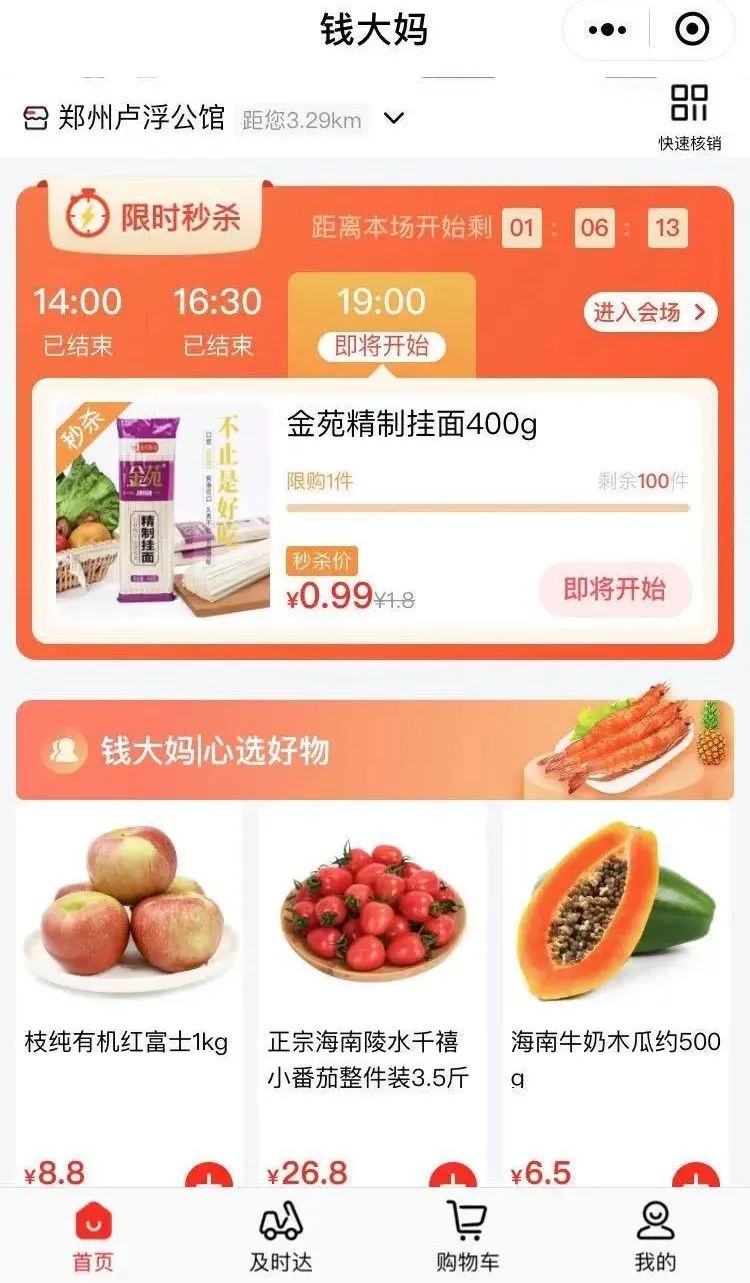Viewport: 750px width, 1283px height.
Task: Add 红富士 apples to cart
Action: pos(209,1177)
